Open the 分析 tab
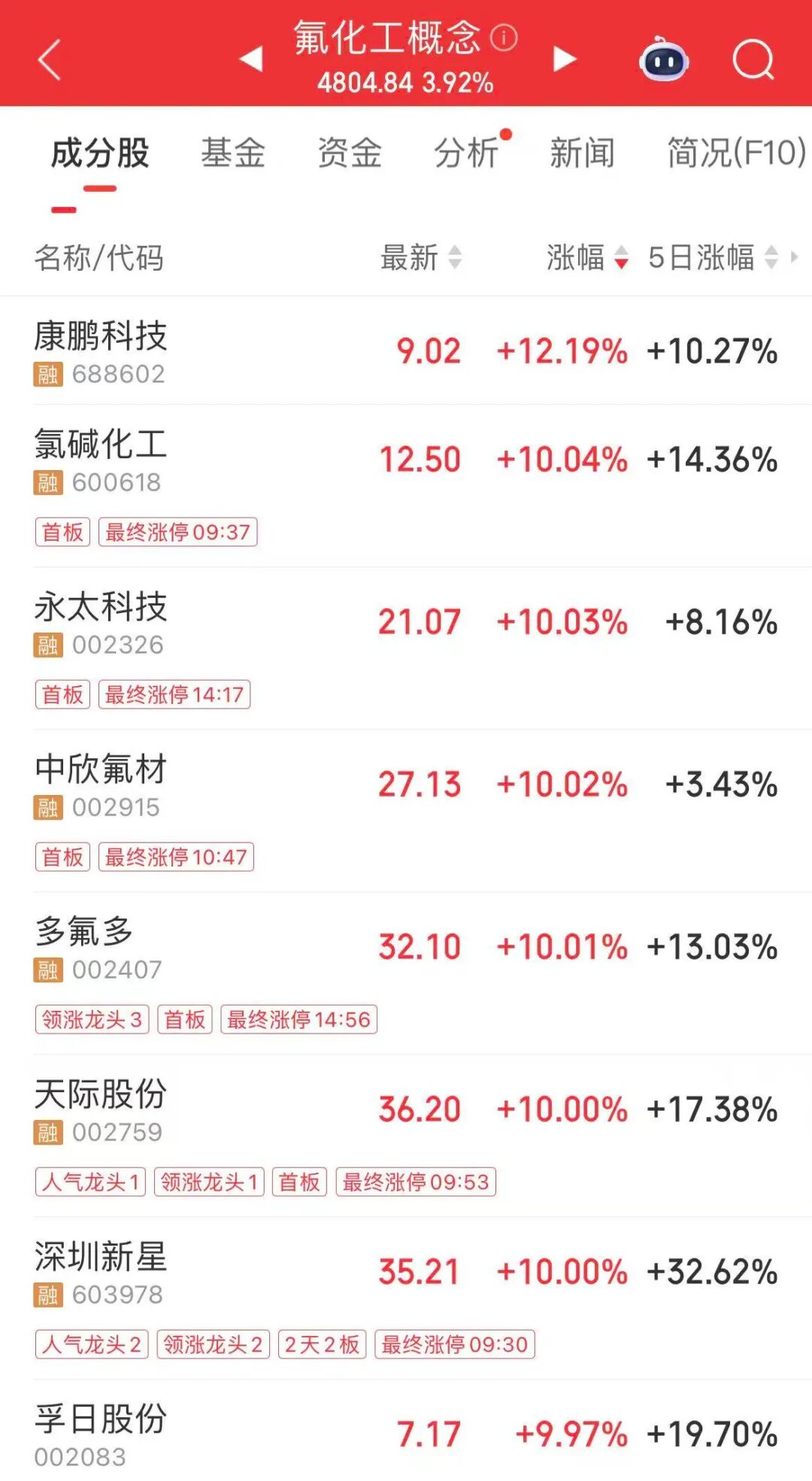The width and height of the screenshot is (812, 1481). pyautogui.click(x=466, y=153)
